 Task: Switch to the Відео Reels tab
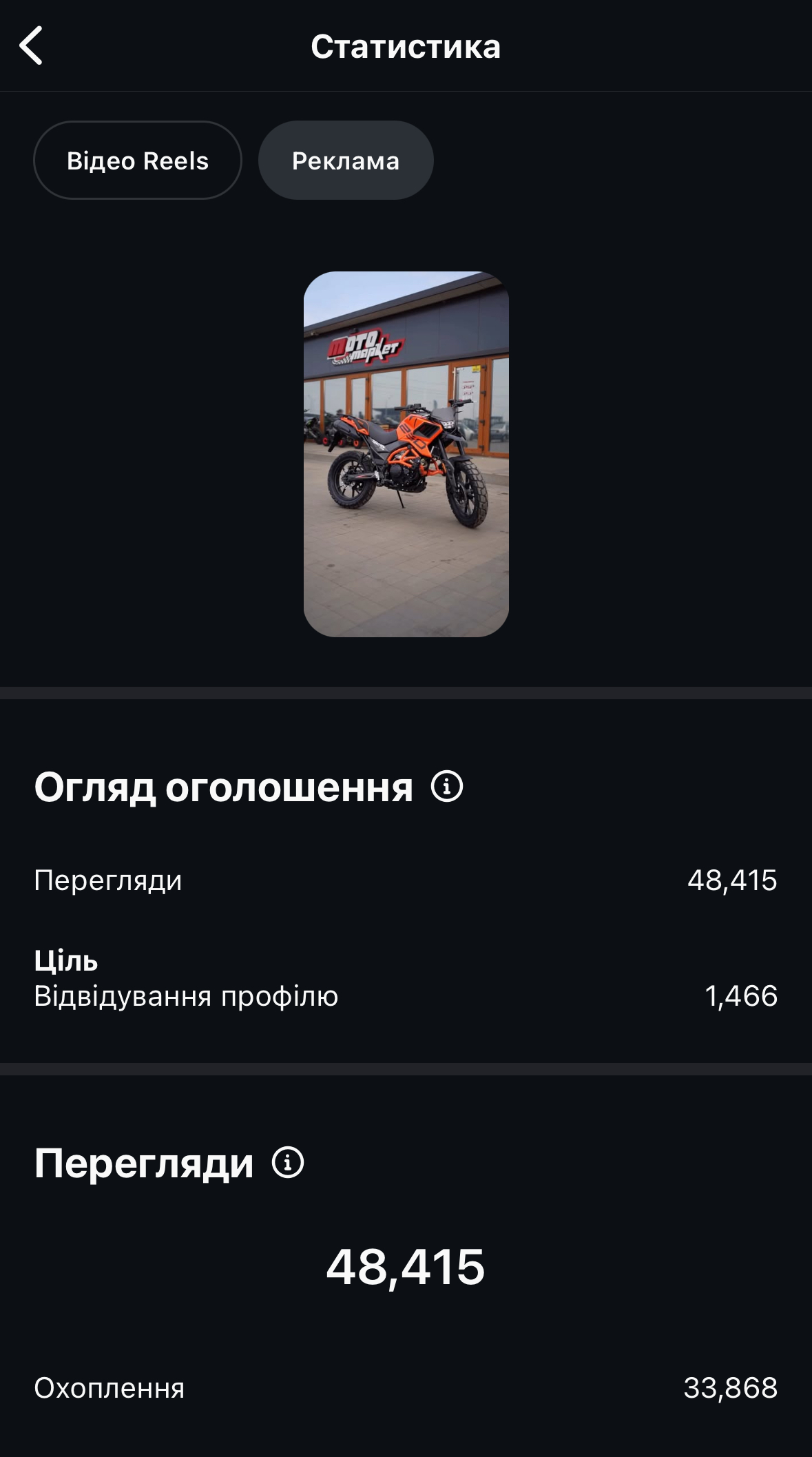coord(138,161)
